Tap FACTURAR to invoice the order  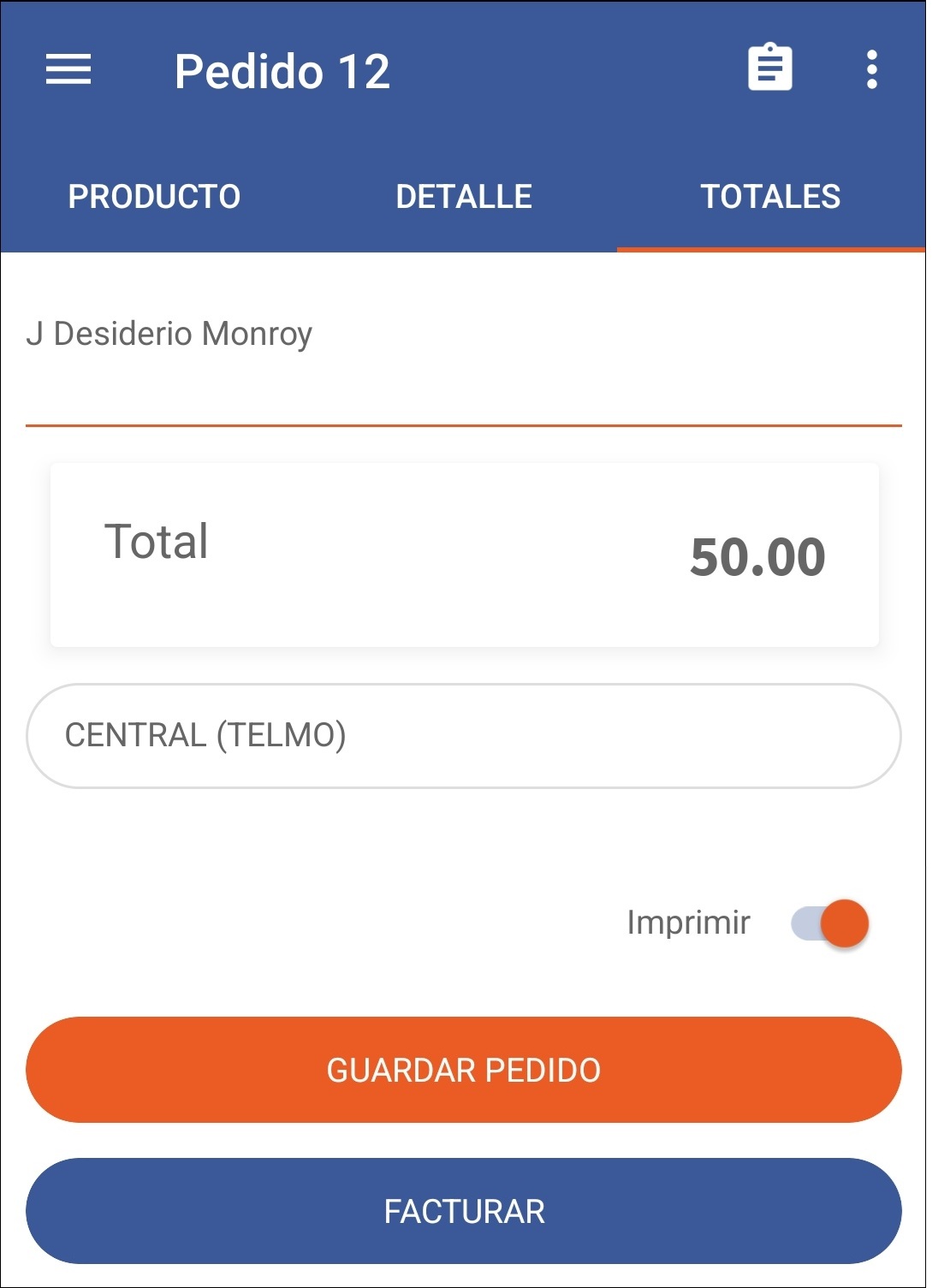pos(463,1212)
